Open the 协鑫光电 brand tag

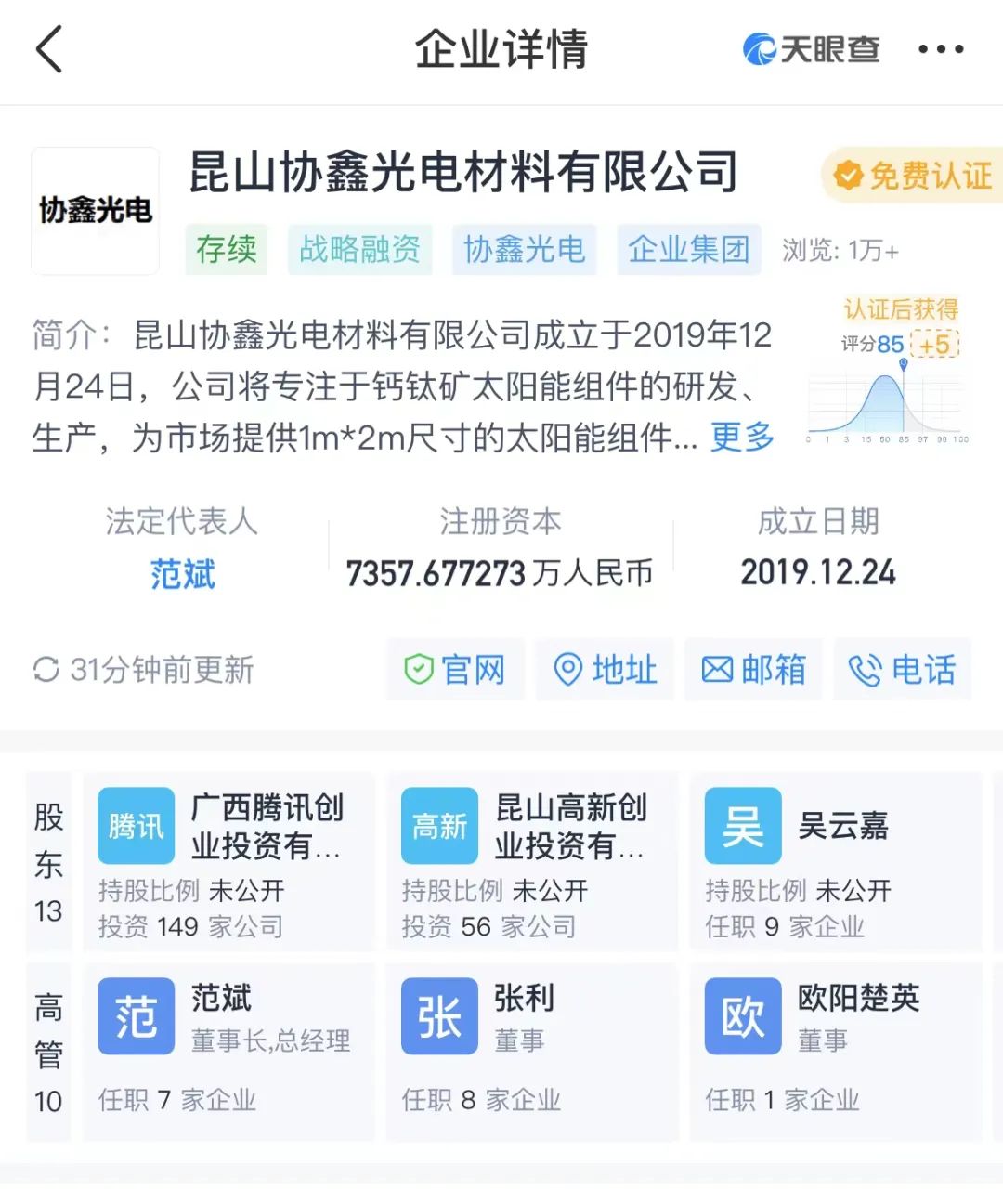coord(524,249)
